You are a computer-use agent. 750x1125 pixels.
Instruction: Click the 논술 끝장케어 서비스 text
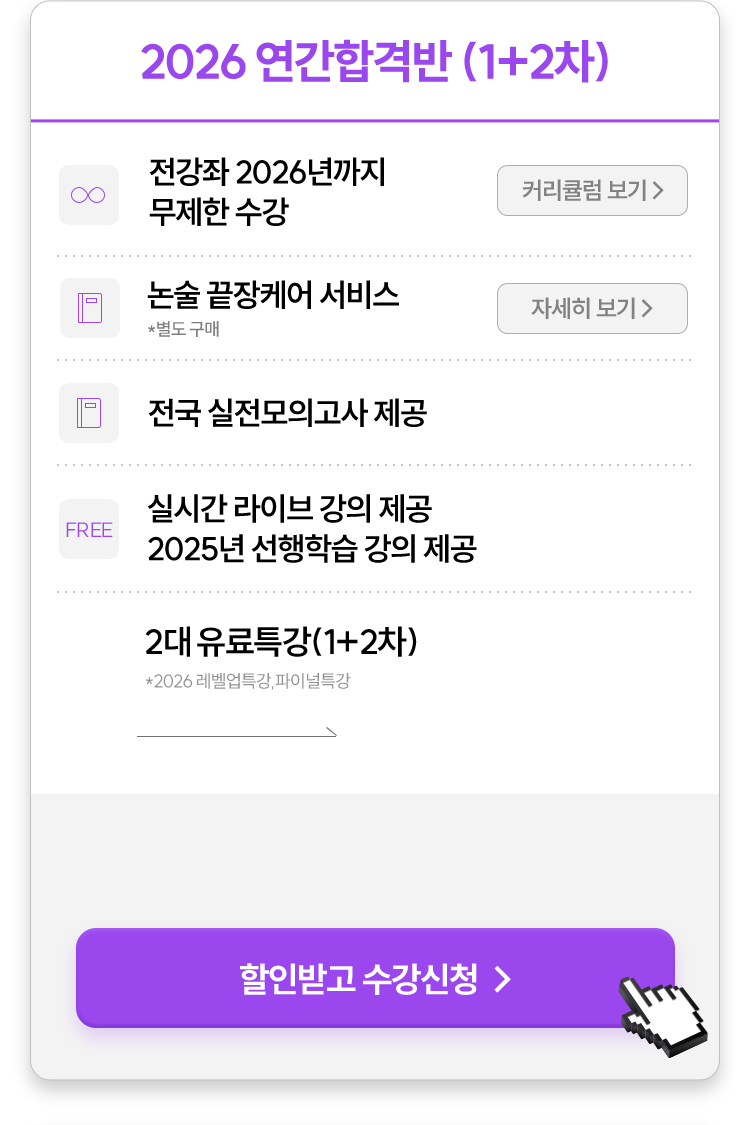[277, 294]
